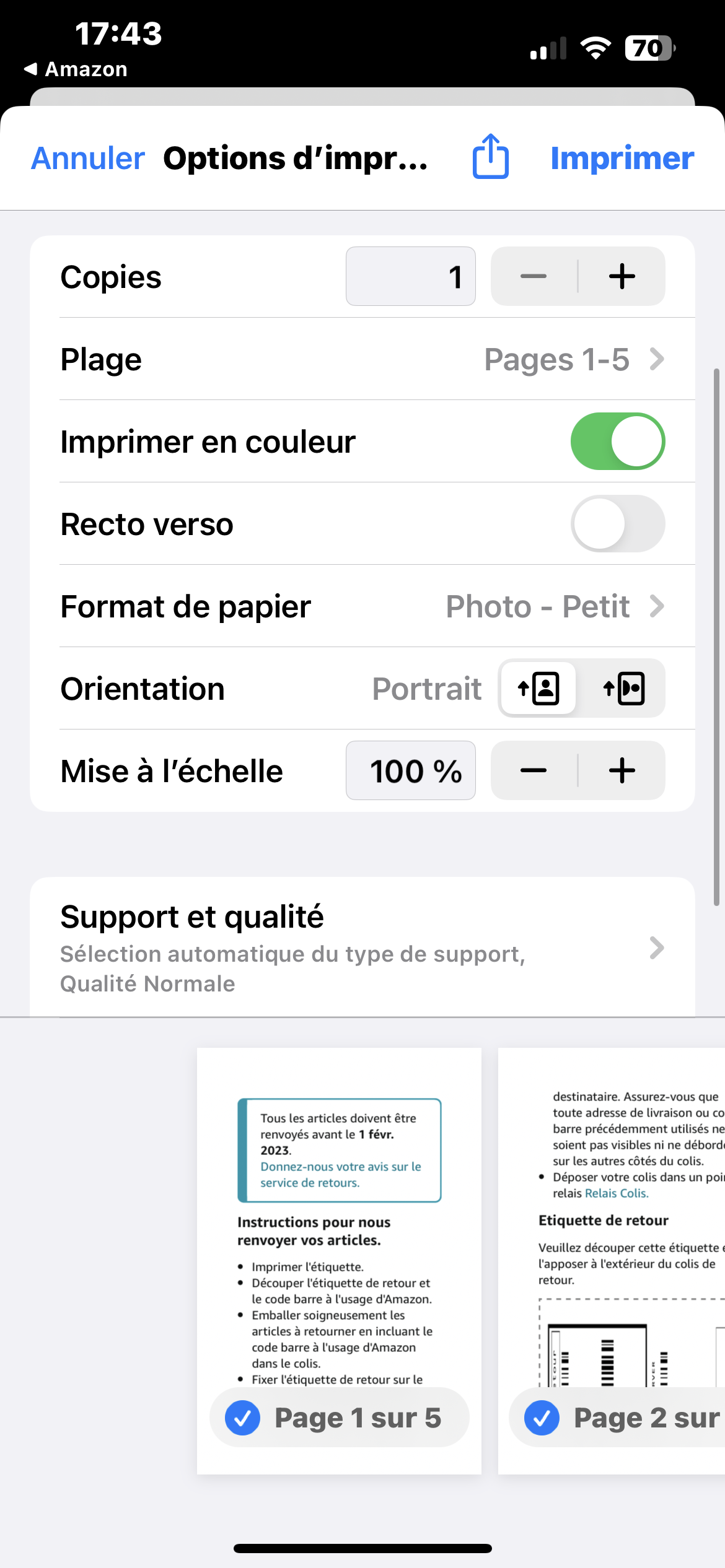This screenshot has height=1568, width=725.
Task: Deselect Page 1 sur 5 checkmark
Action: point(243,1418)
